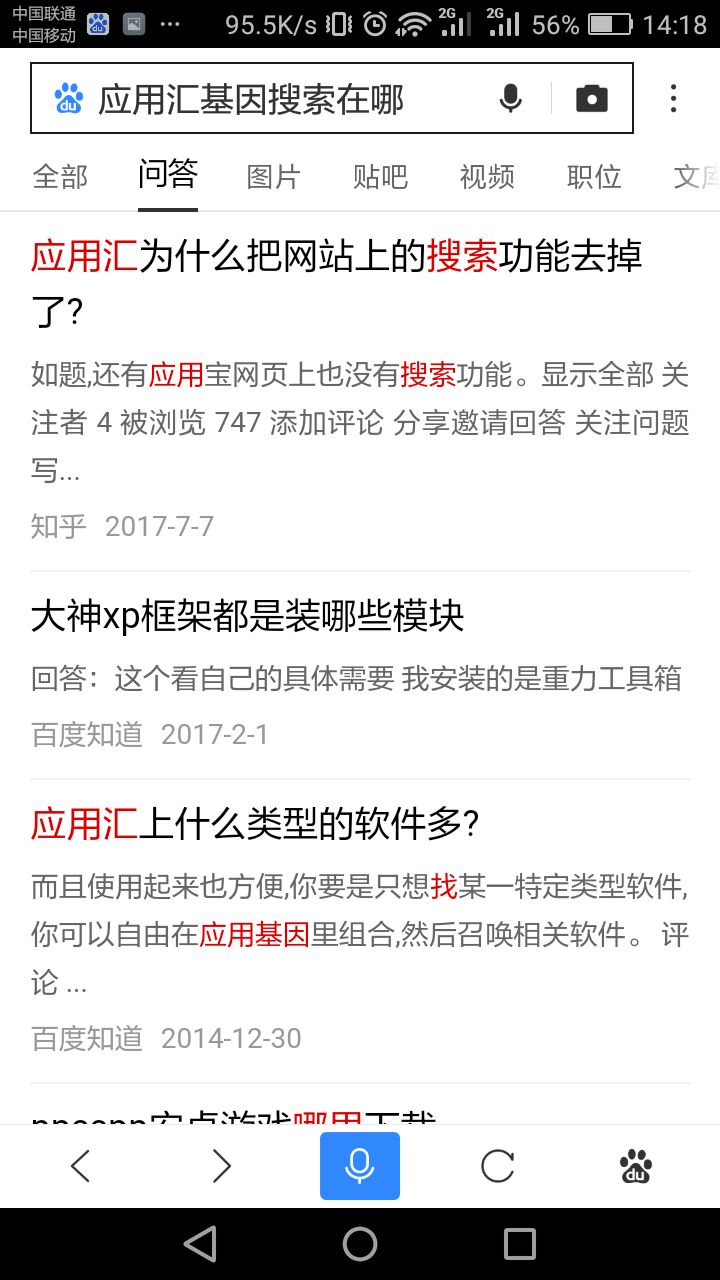This screenshot has width=720, height=1280.
Task: Open the three-dot overflow menu
Action: [673, 98]
